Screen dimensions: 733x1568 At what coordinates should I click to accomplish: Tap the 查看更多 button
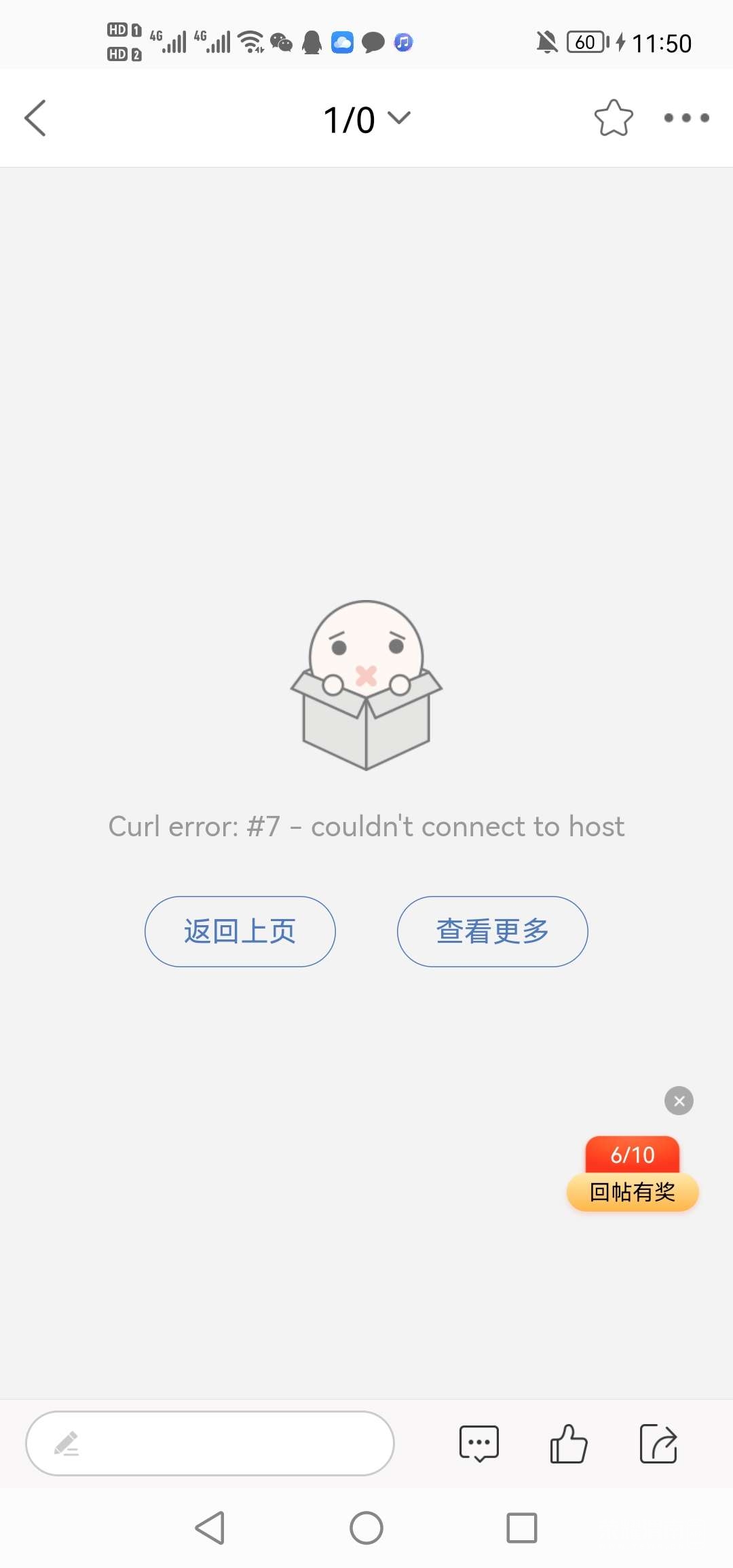(x=492, y=931)
